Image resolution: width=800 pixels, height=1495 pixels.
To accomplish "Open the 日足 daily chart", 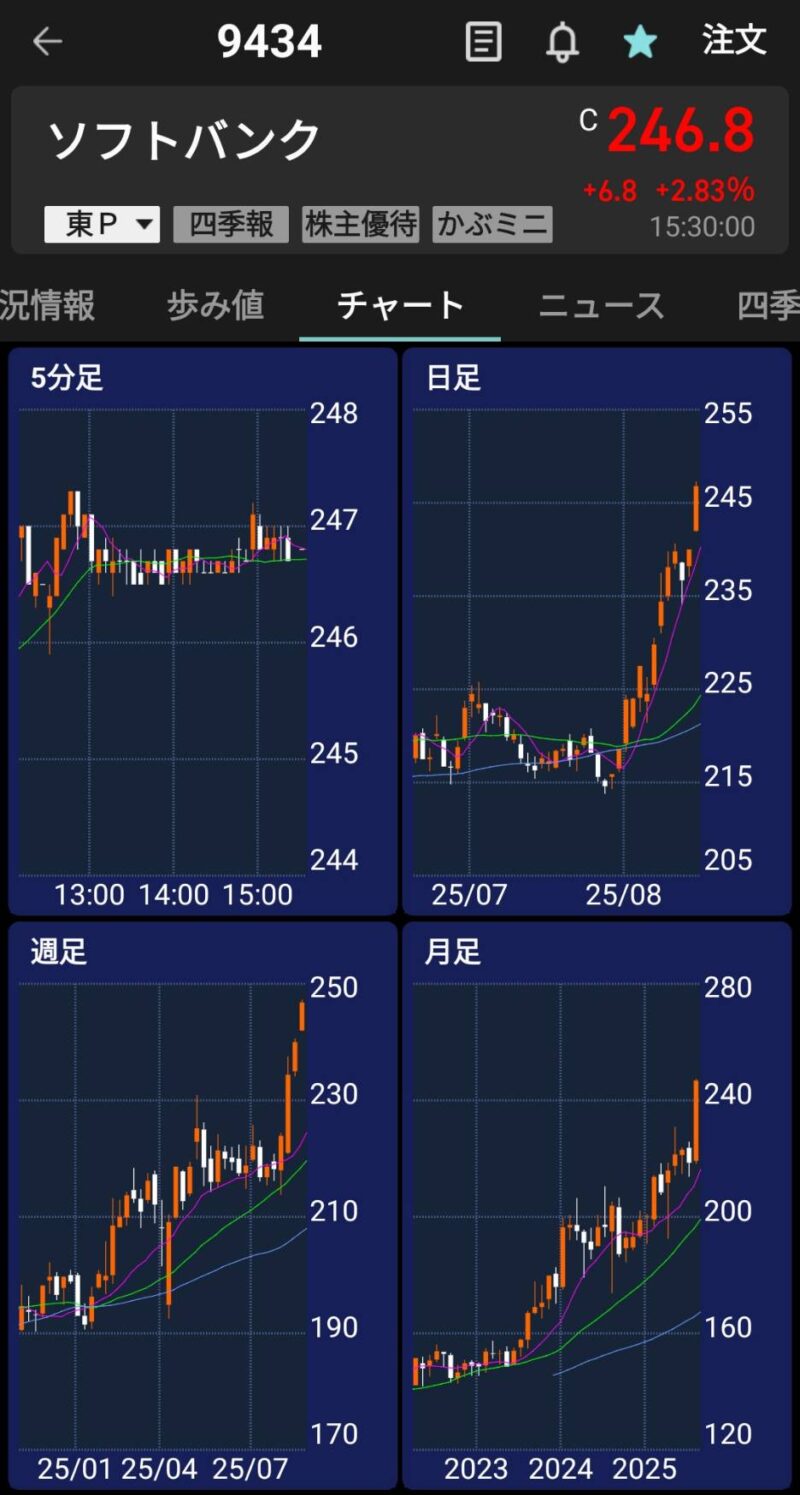I will 597,632.
